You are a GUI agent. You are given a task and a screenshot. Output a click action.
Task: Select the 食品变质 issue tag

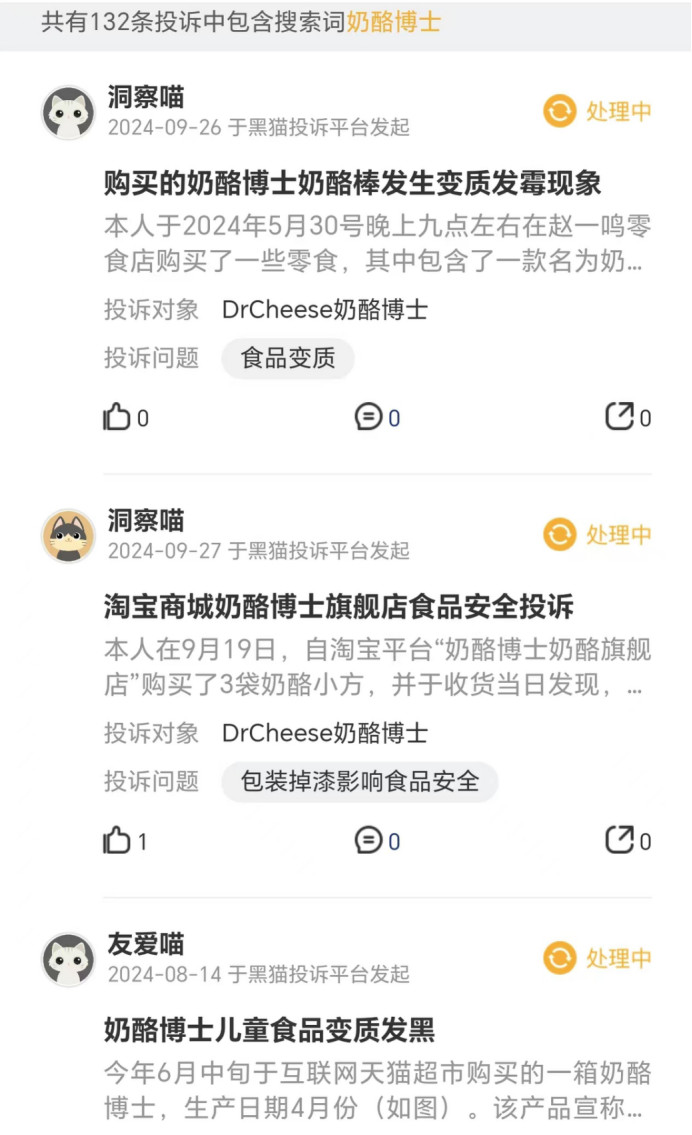[288, 358]
